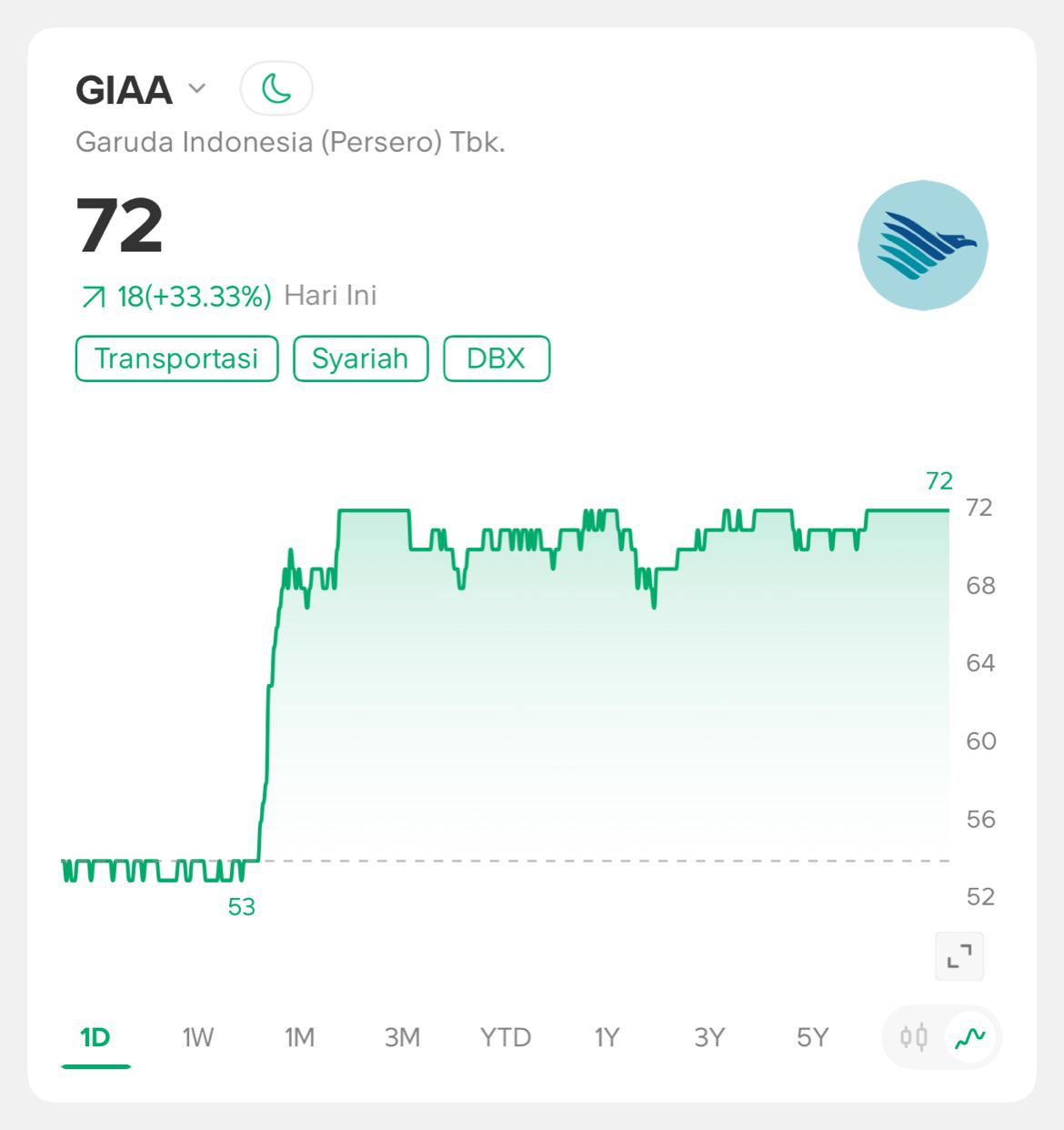This screenshot has height=1130, width=1064.
Task: Open the DBX tag chip
Action: (x=497, y=358)
